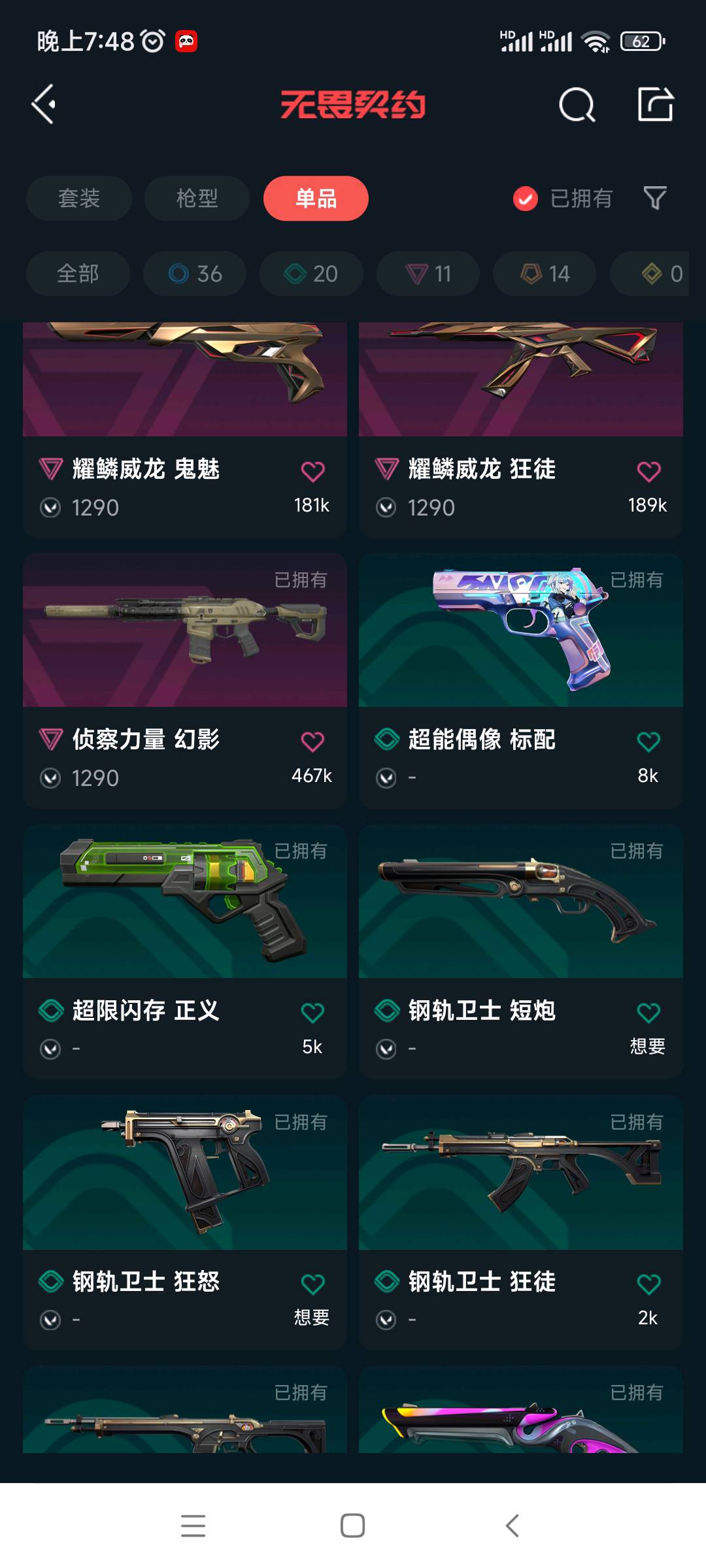Viewport: 706px width, 1568px height.
Task: Open the funnel filter icon
Action: coord(655,198)
